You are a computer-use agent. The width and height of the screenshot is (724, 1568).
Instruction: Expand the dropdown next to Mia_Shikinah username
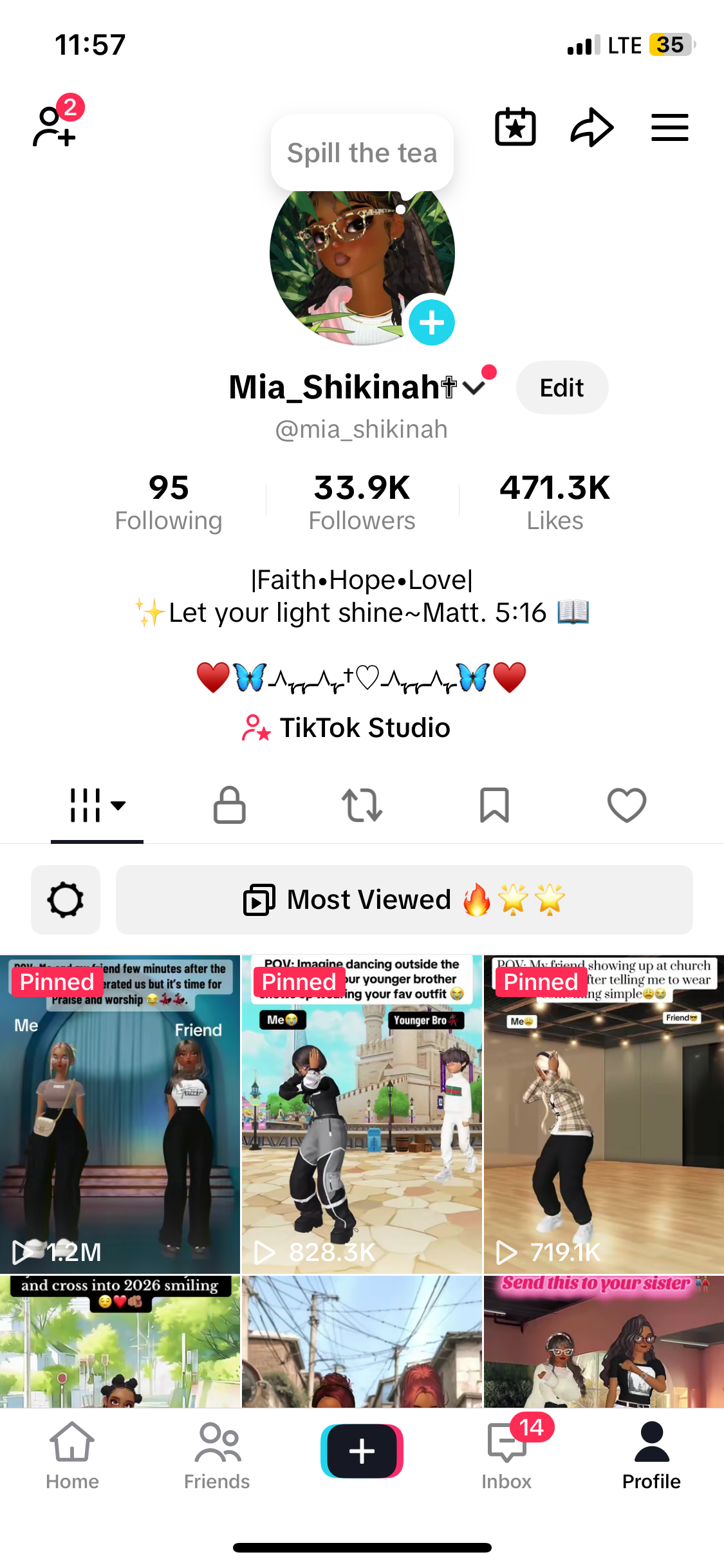474,387
